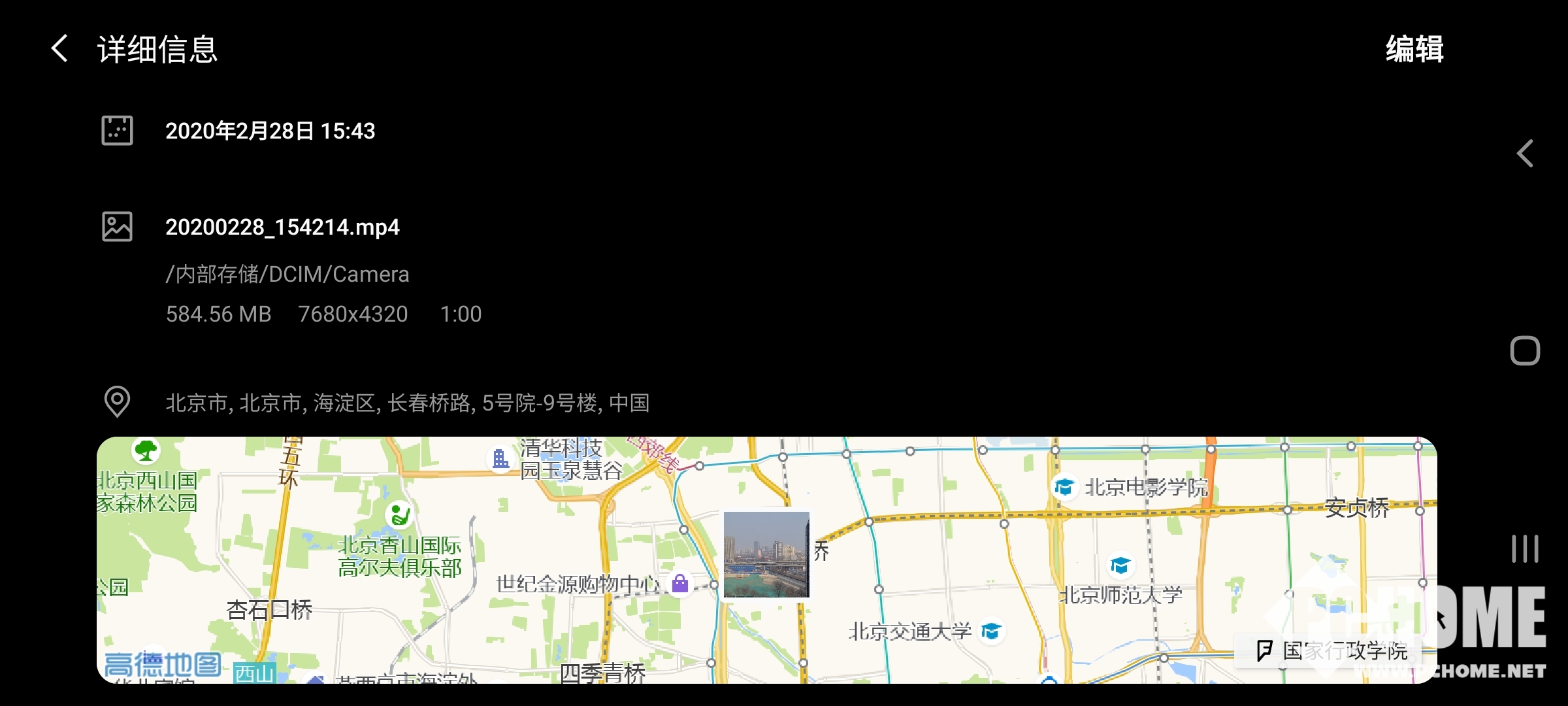Open the system recent apps button
This screenshot has height=706, width=1568.
[1525, 548]
